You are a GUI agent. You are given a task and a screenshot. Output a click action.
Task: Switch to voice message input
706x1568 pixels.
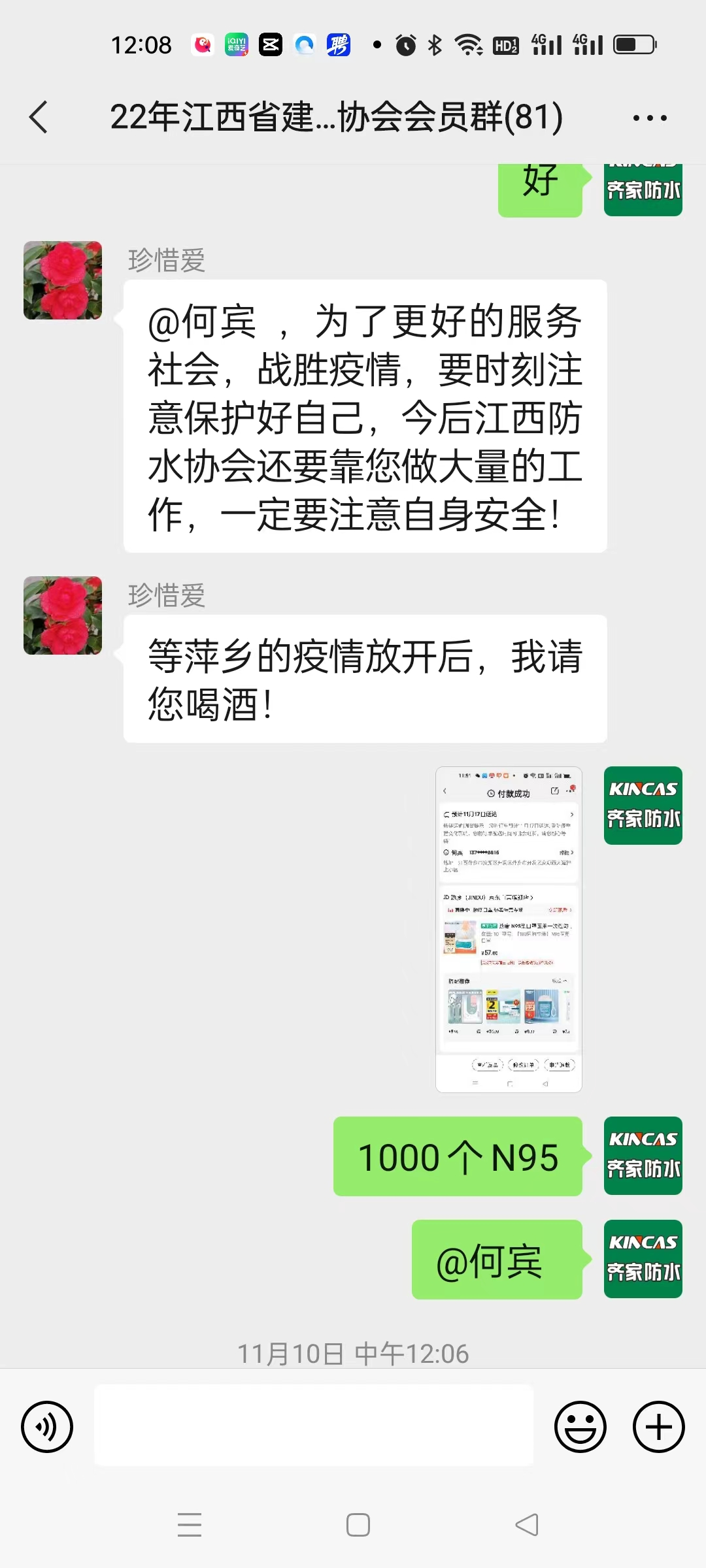(x=47, y=1427)
